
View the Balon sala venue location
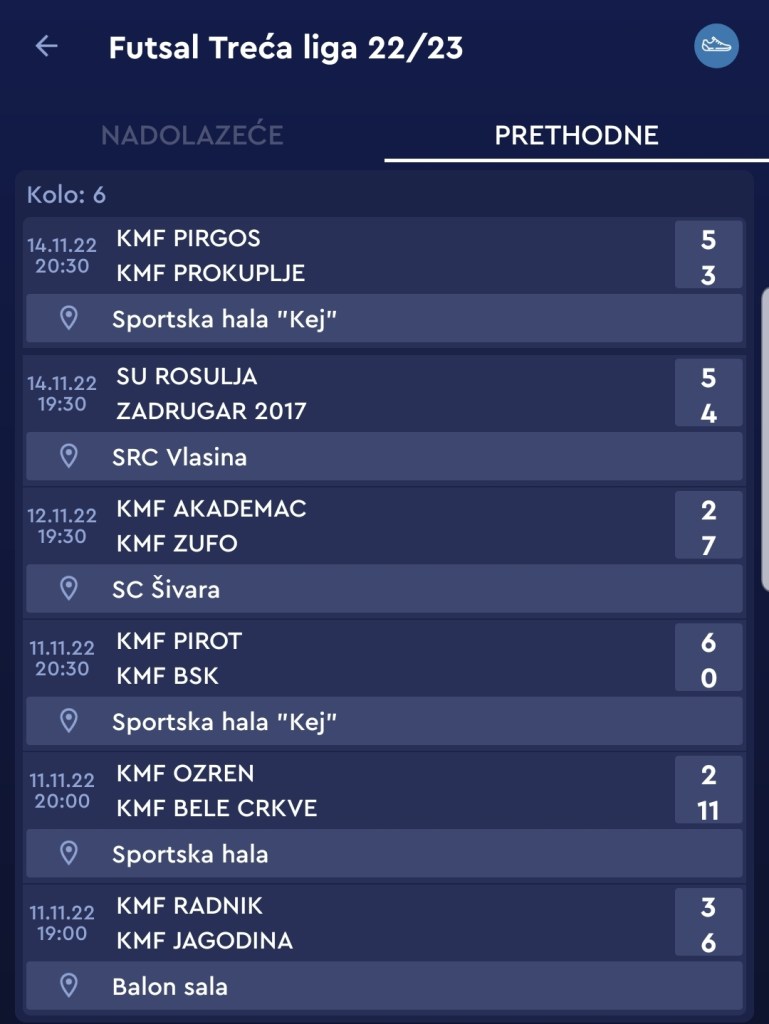[x=384, y=986]
